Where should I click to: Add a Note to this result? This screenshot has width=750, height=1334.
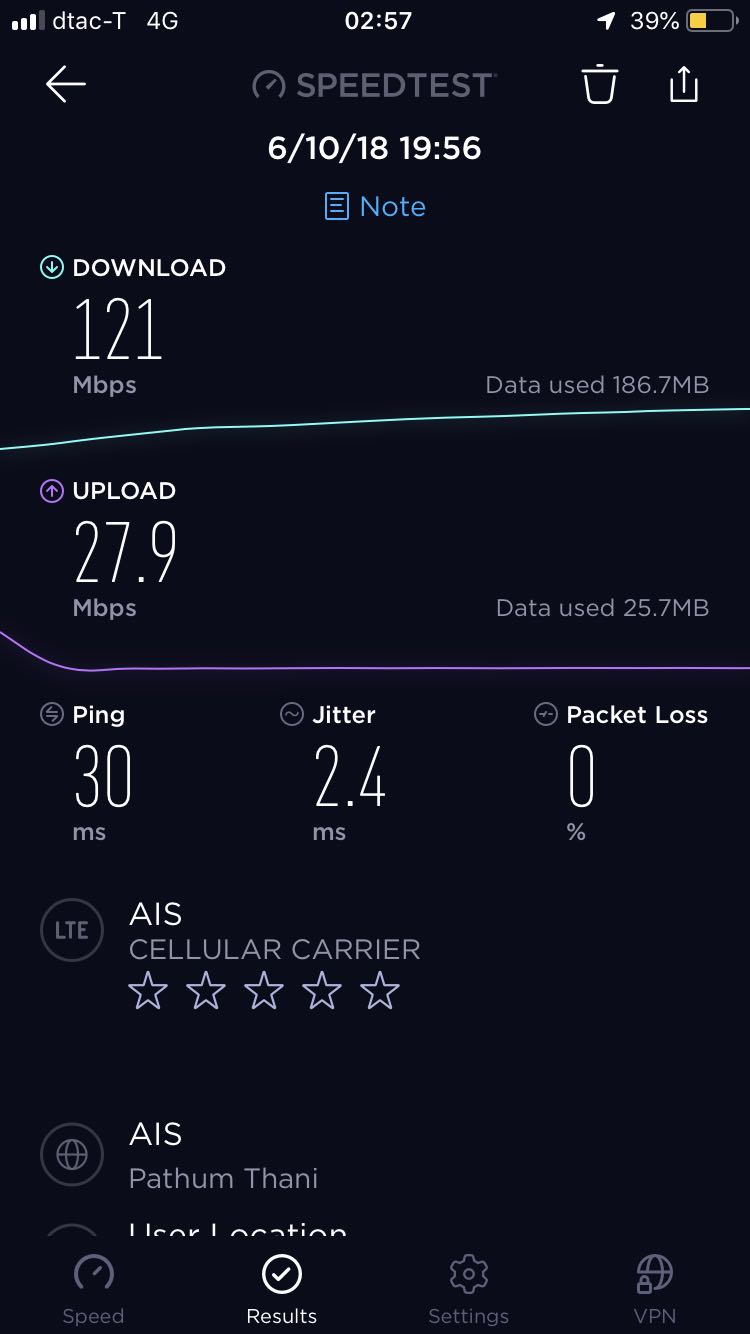click(376, 206)
